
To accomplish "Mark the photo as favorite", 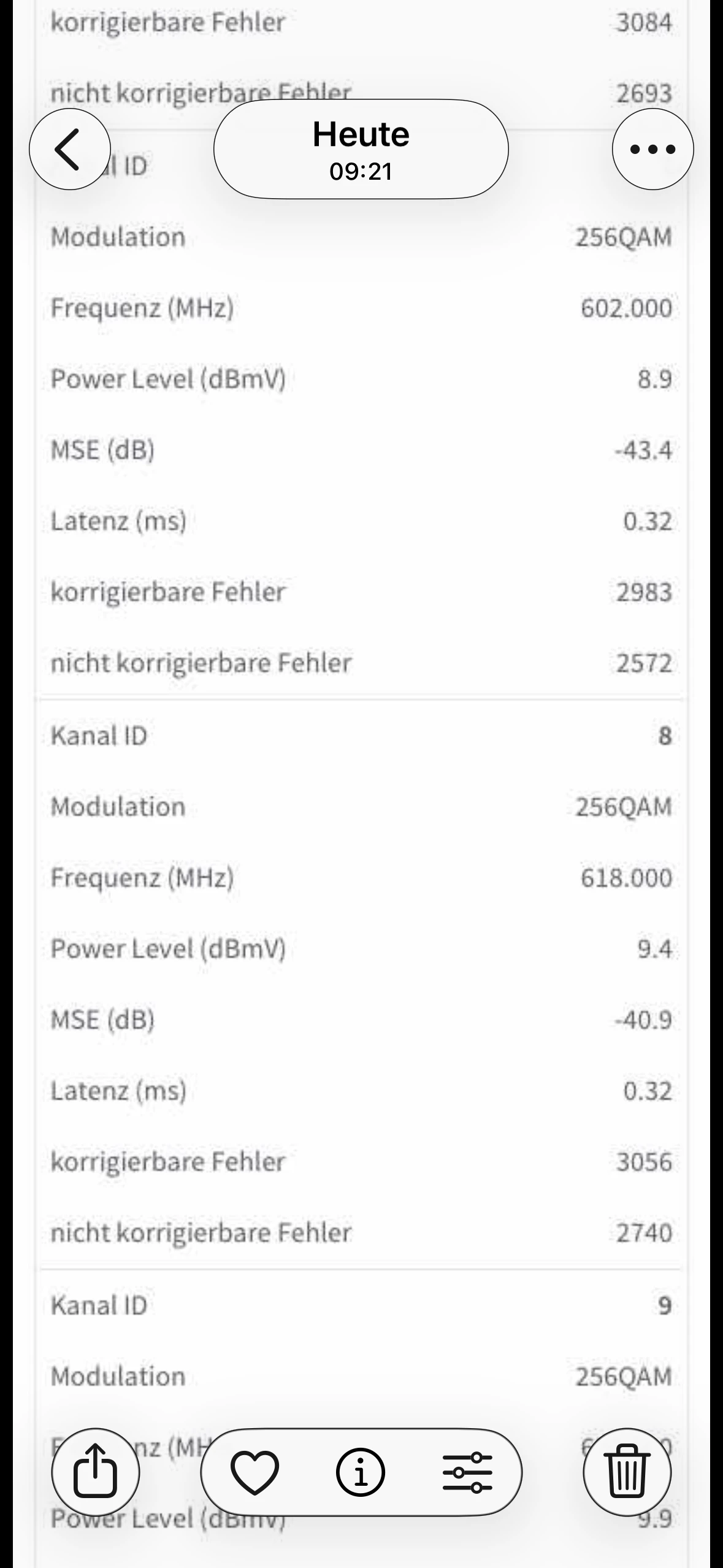I will pos(254,1472).
